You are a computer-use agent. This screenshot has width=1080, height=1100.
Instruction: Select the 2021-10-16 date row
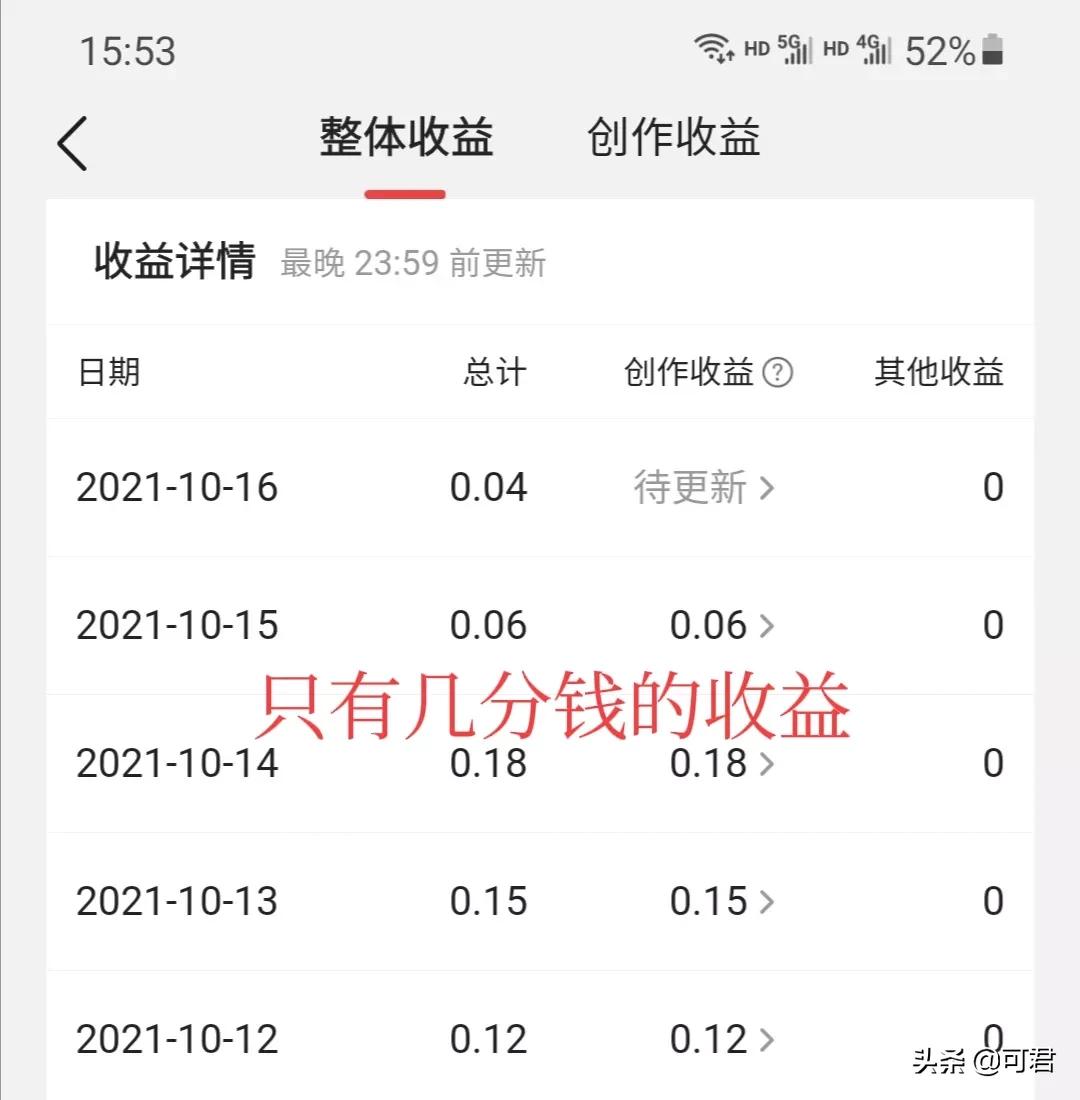pyautogui.click(x=176, y=487)
